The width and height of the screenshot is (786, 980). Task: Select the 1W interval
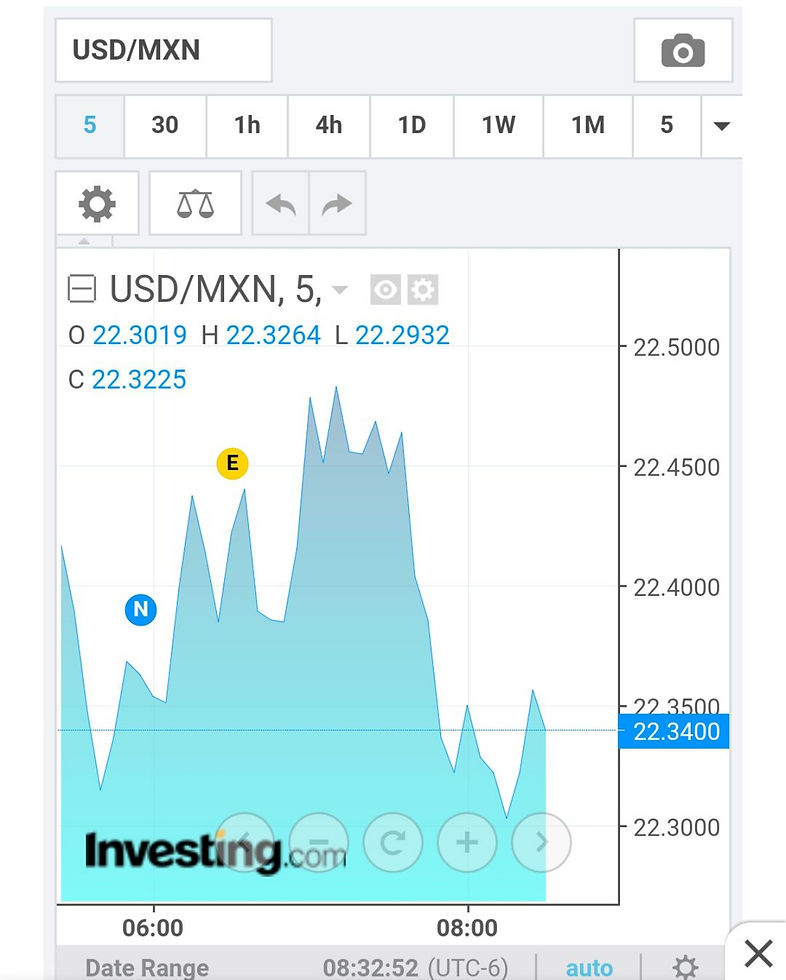498,125
